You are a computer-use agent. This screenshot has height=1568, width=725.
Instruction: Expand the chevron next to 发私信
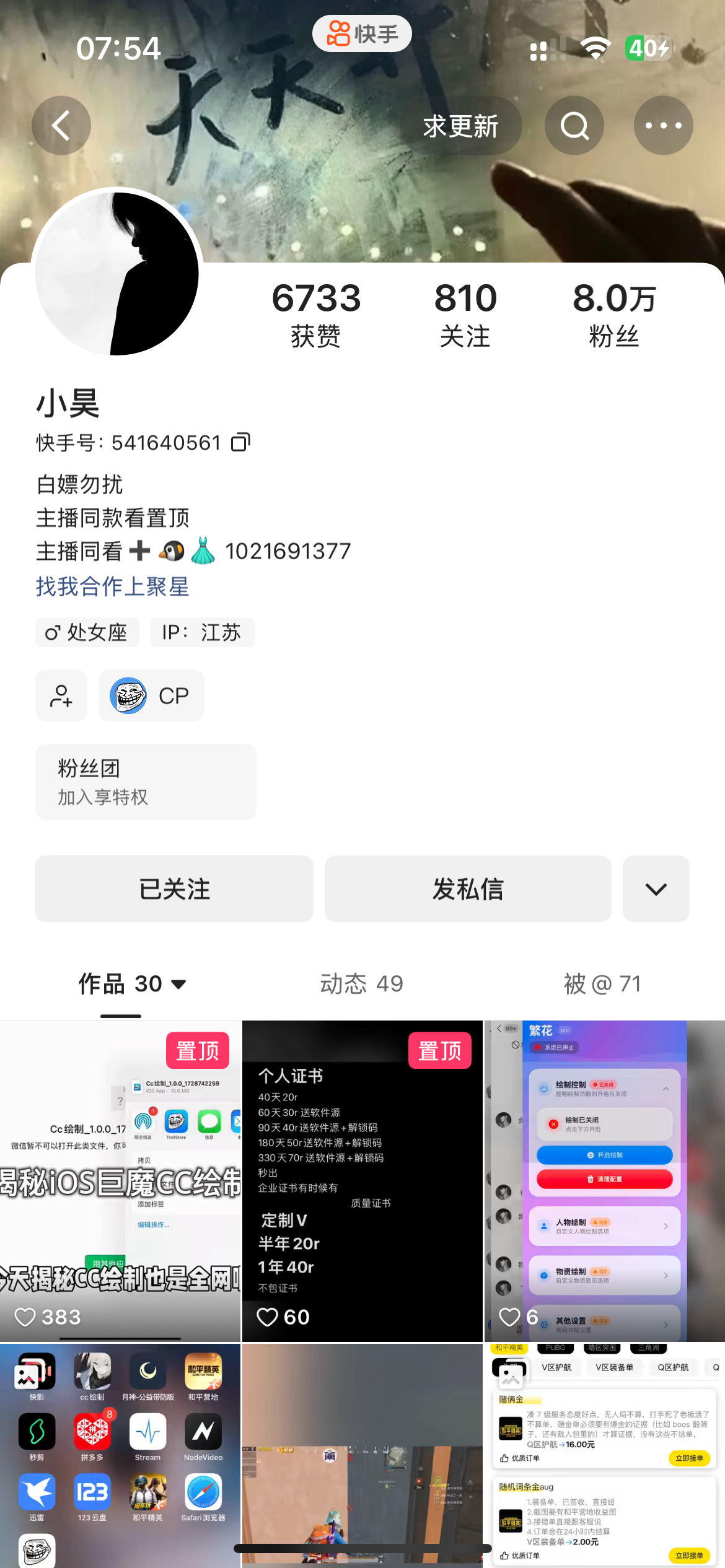(x=655, y=889)
